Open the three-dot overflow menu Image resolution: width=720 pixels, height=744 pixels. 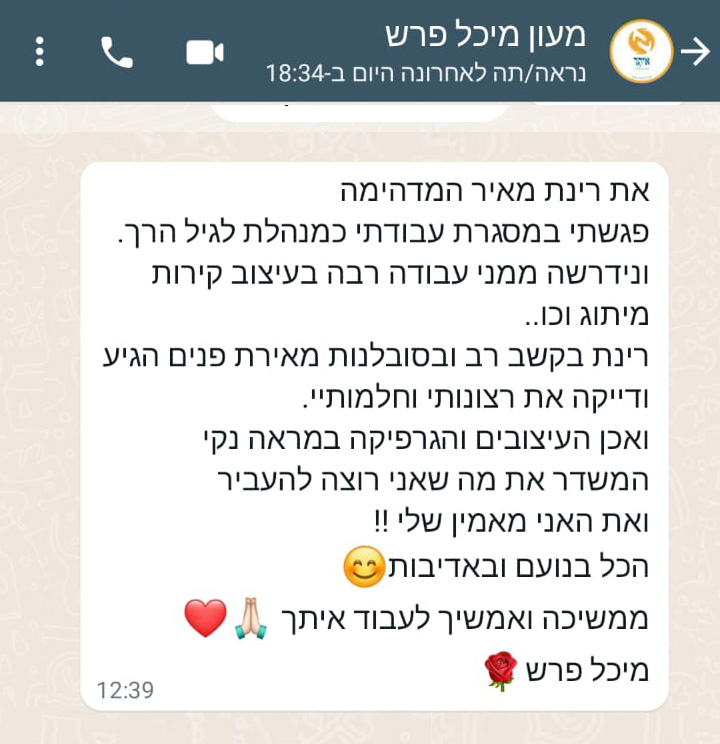[40, 52]
